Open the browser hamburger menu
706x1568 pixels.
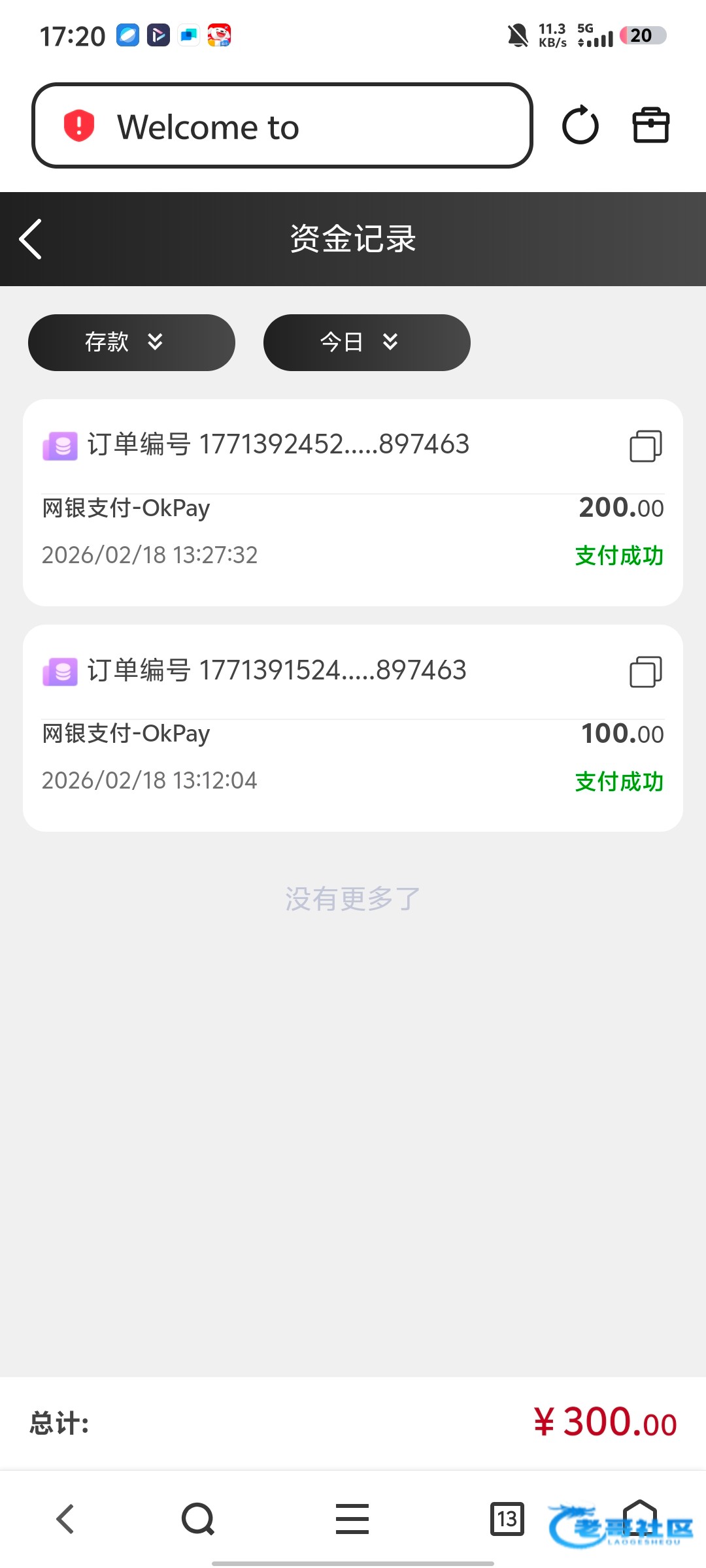(352, 1518)
